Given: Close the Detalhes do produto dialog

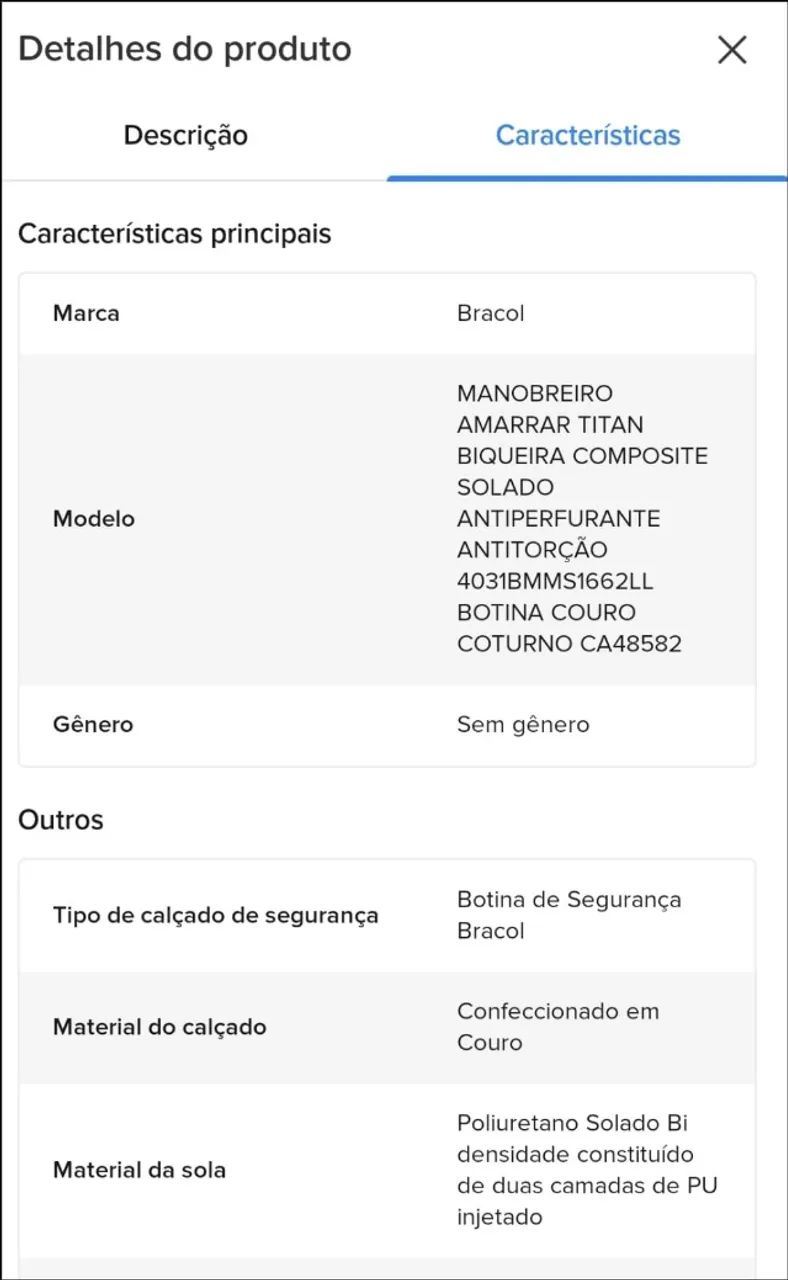Looking at the screenshot, I should [x=731, y=49].
